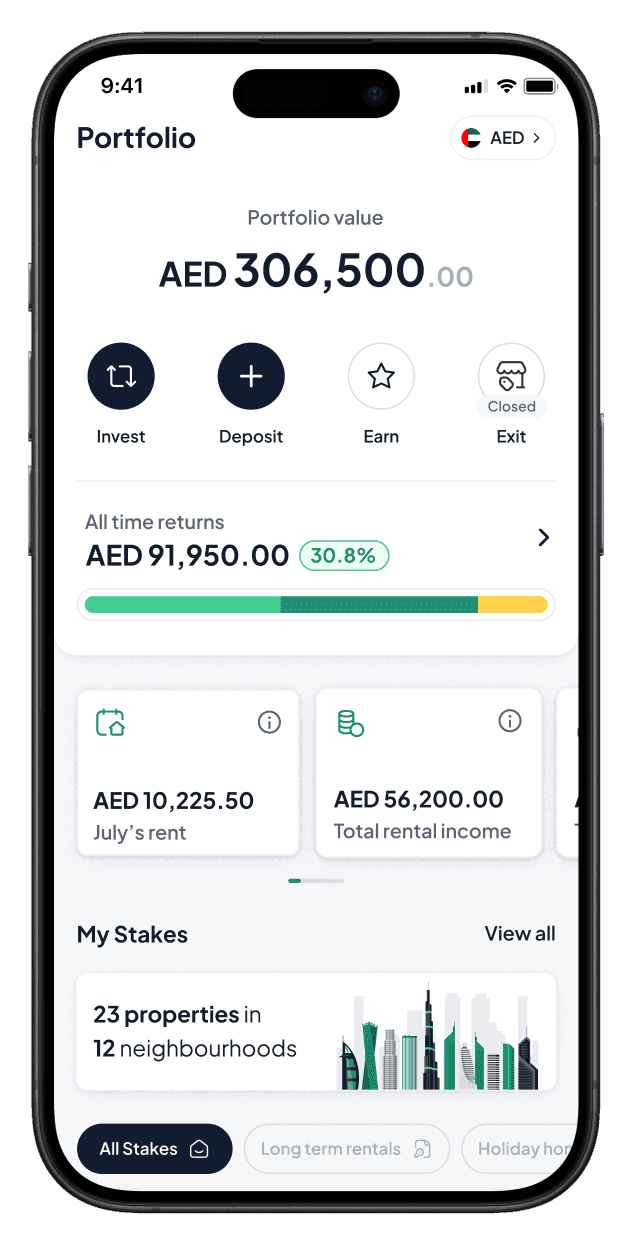View all My Stakes
Screen dimensions: 632x1245
[x=520, y=934]
